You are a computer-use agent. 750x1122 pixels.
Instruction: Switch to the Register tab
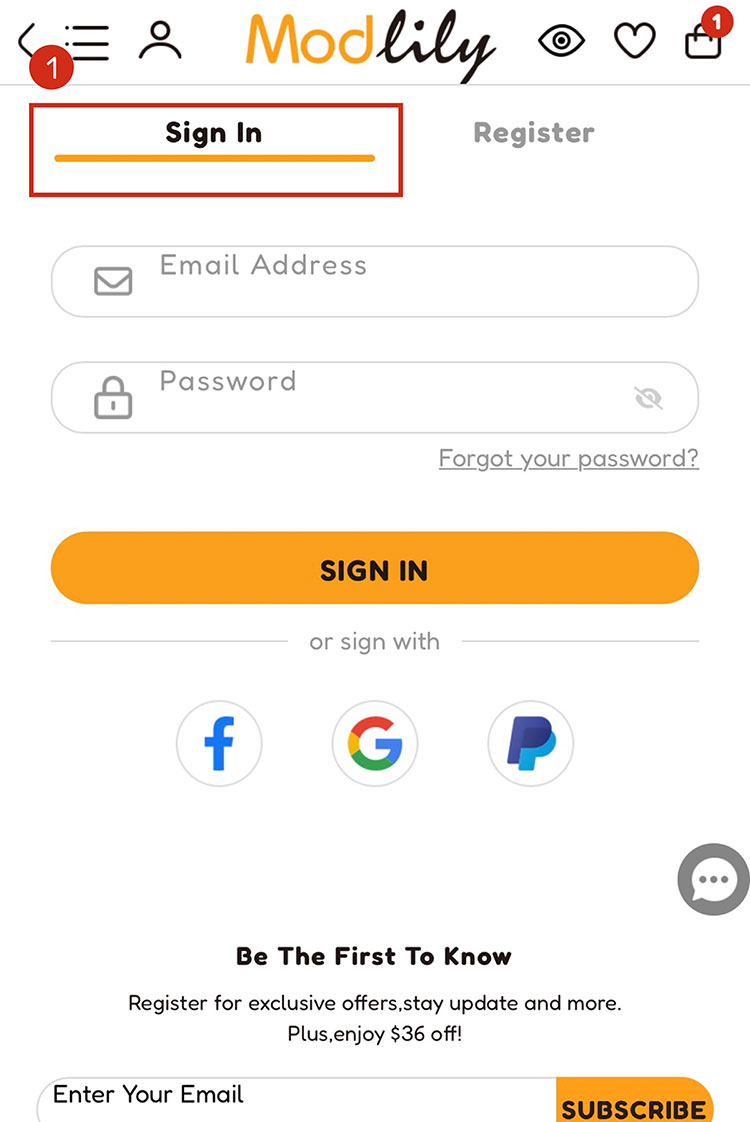coord(534,133)
